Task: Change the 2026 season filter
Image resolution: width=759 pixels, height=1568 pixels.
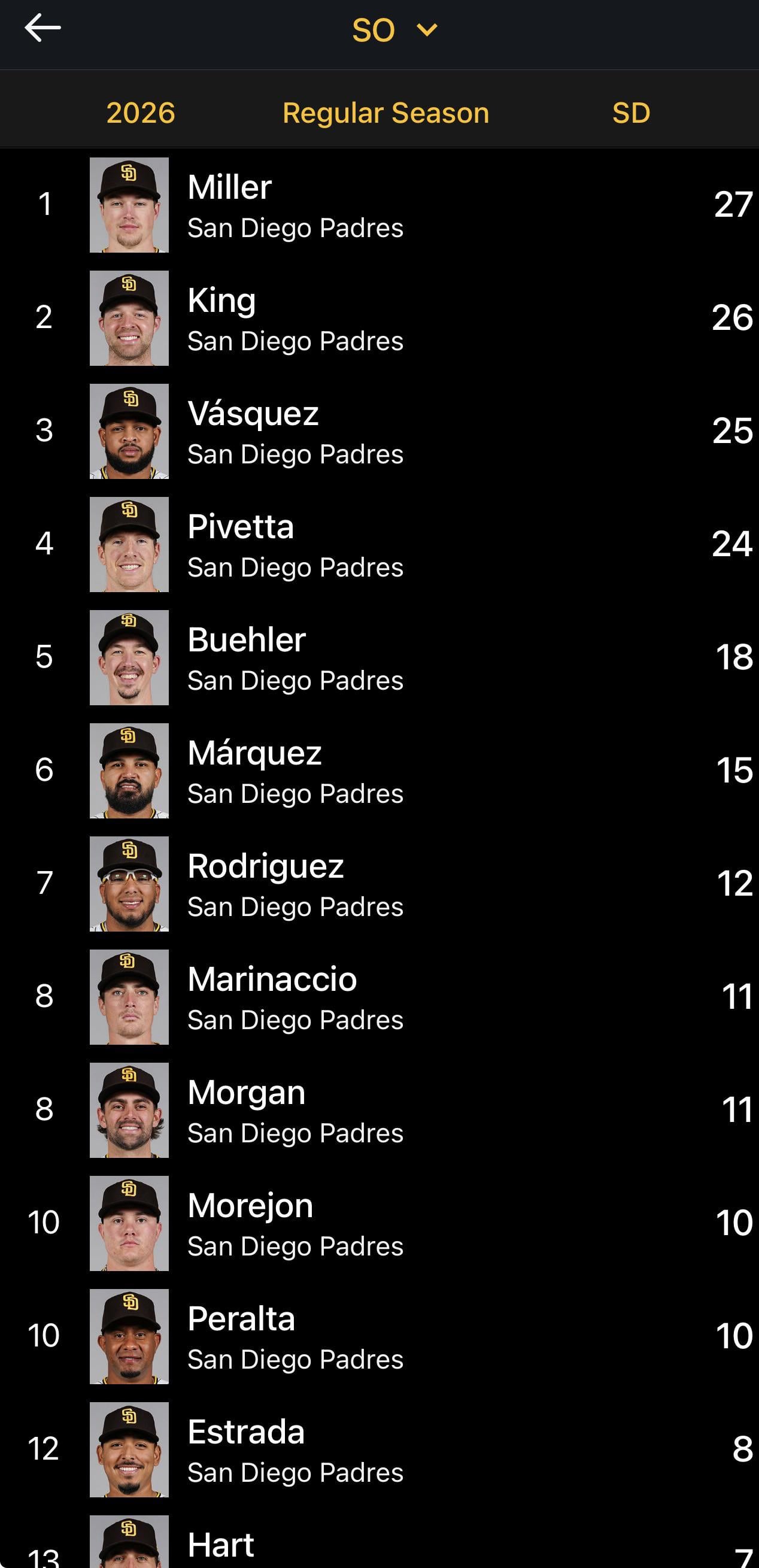Action: pos(141,113)
